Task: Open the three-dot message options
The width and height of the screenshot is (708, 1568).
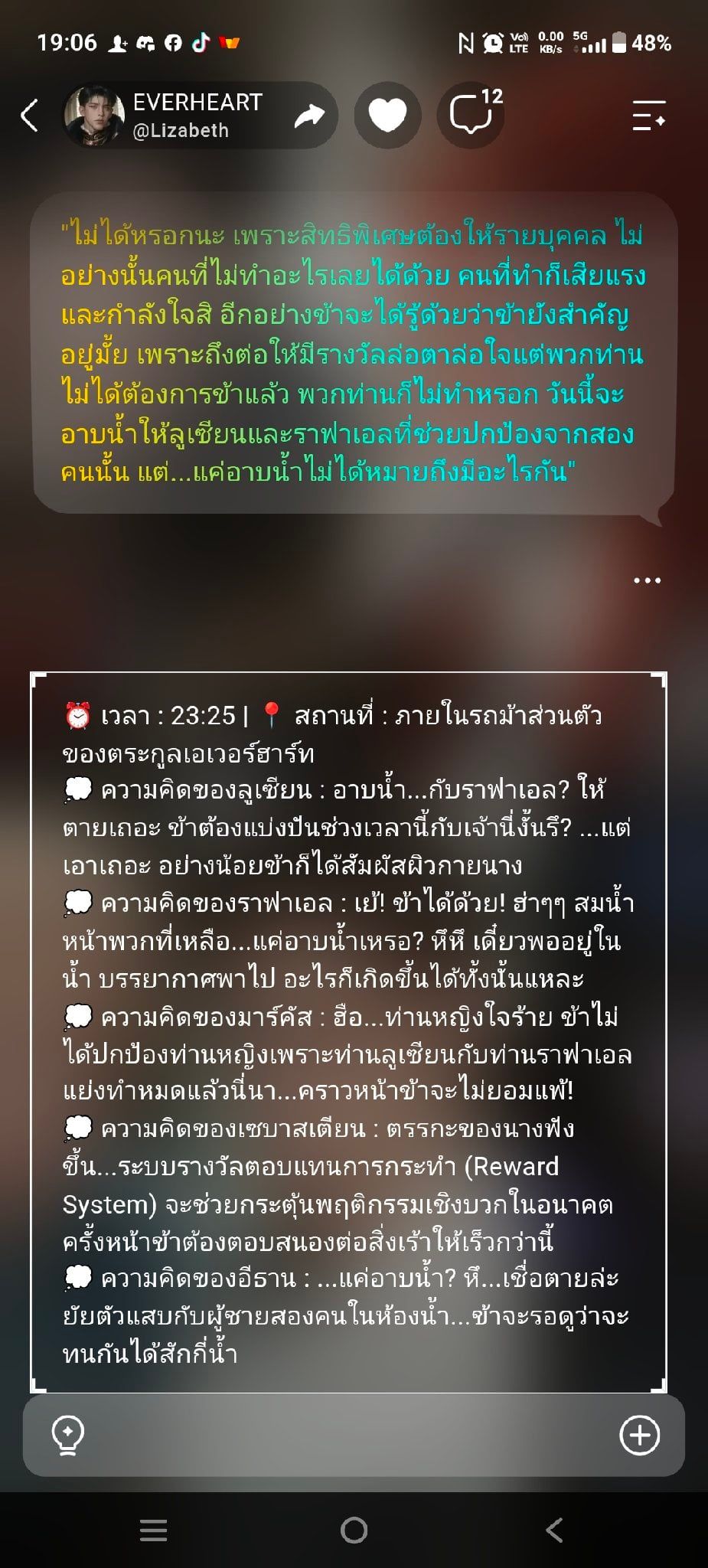Action: (647, 580)
